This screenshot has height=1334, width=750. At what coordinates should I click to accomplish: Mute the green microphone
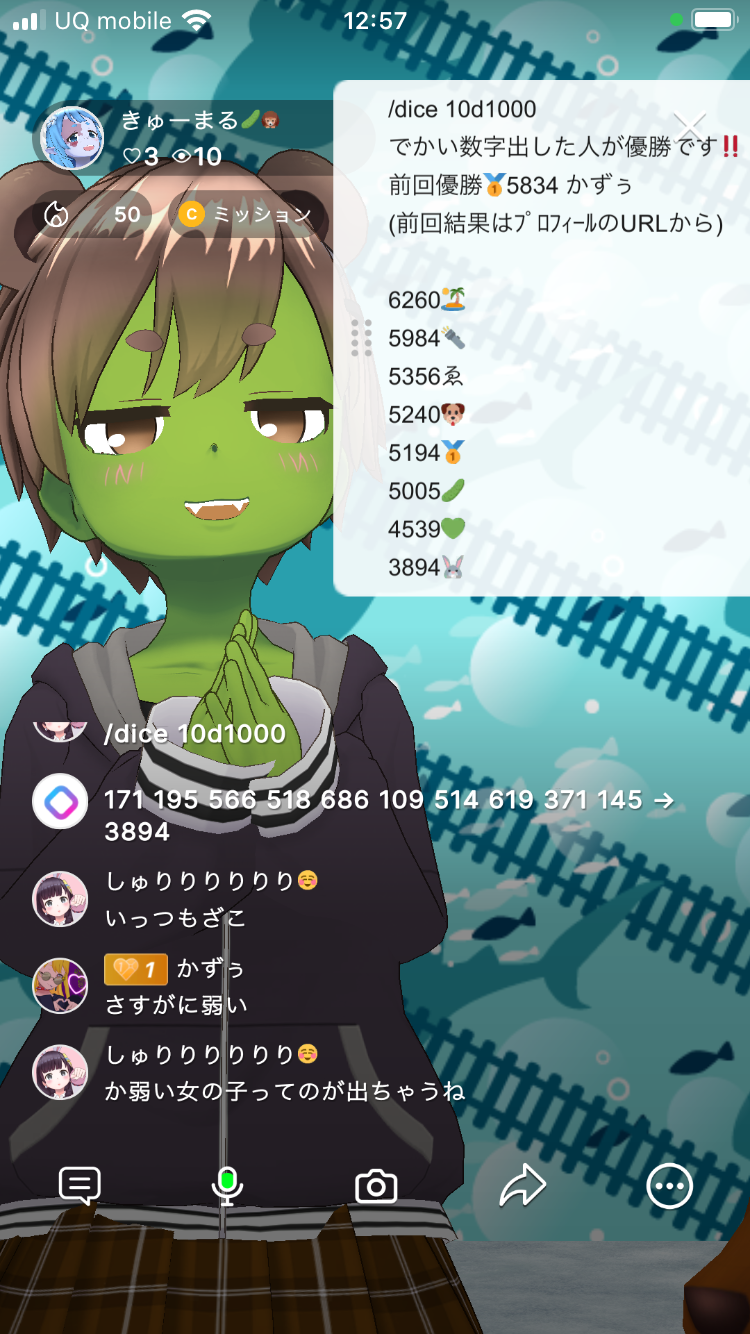click(x=227, y=1186)
